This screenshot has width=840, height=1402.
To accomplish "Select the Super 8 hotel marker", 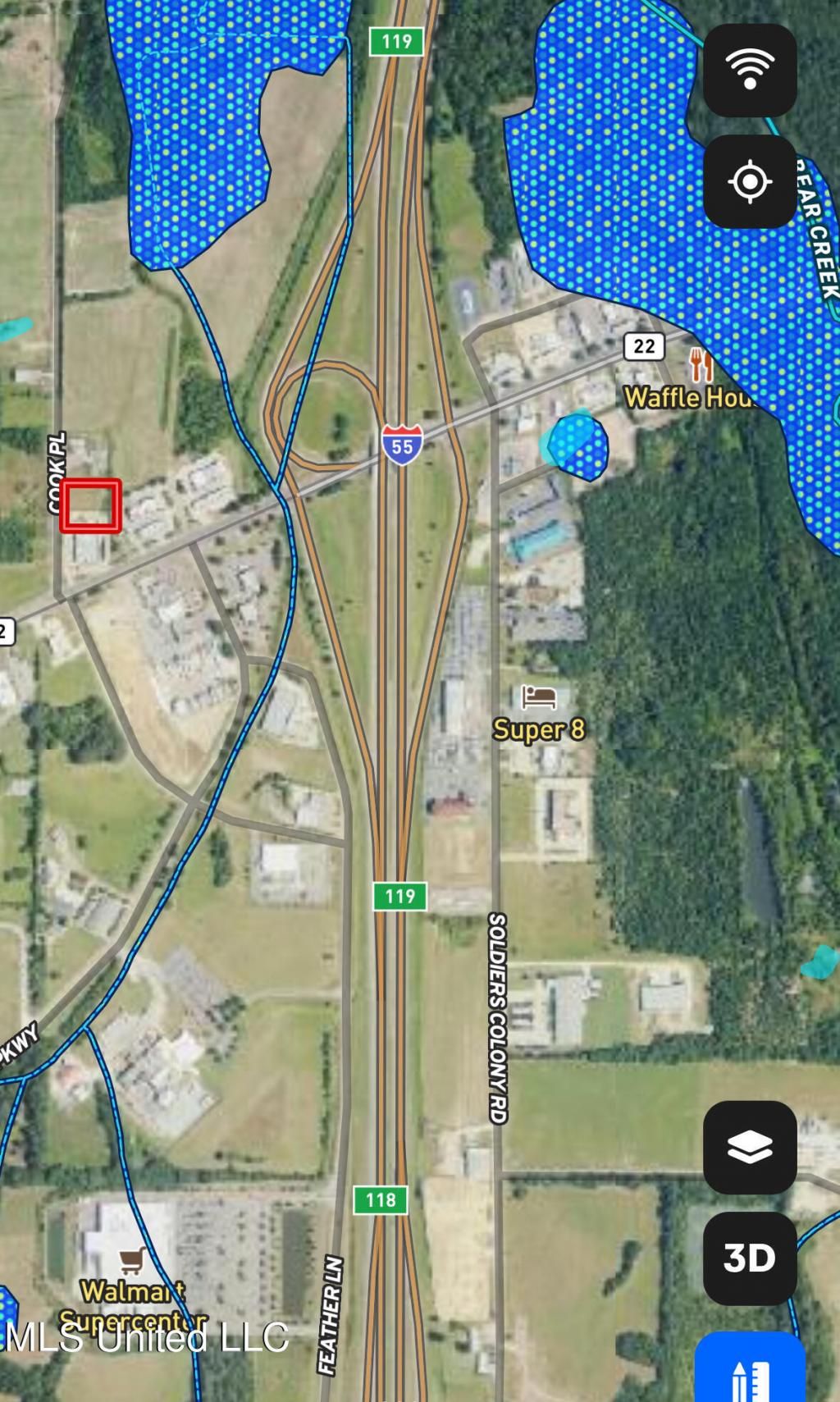I will 539,698.
